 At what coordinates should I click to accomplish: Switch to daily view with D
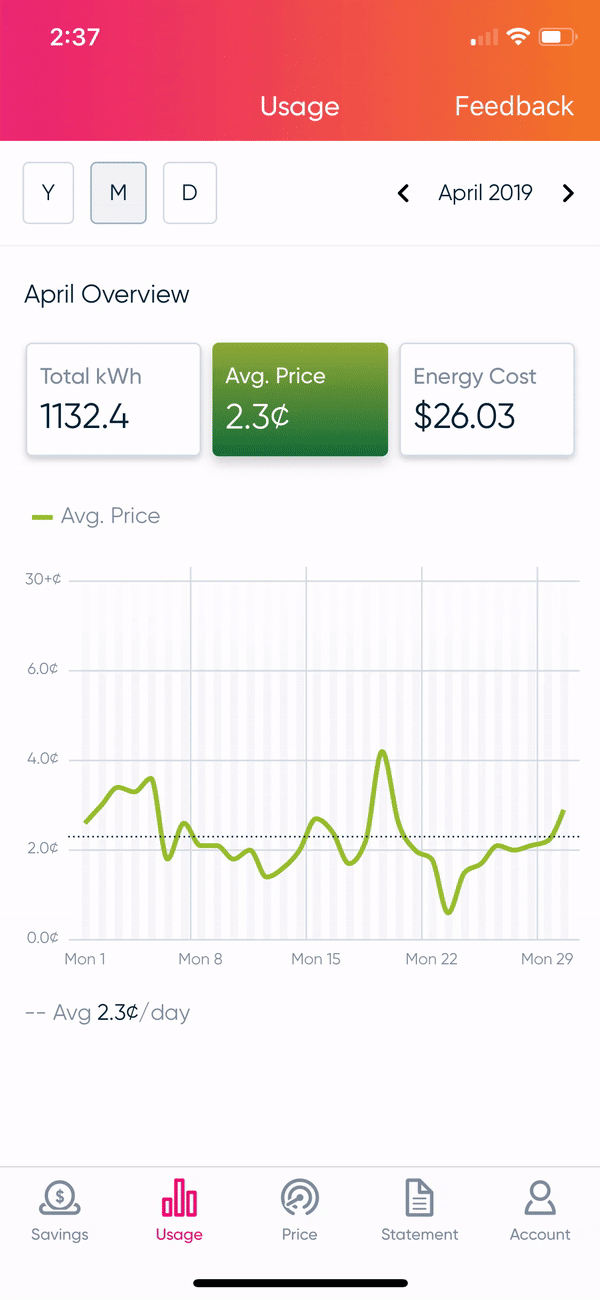tap(189, 193)
